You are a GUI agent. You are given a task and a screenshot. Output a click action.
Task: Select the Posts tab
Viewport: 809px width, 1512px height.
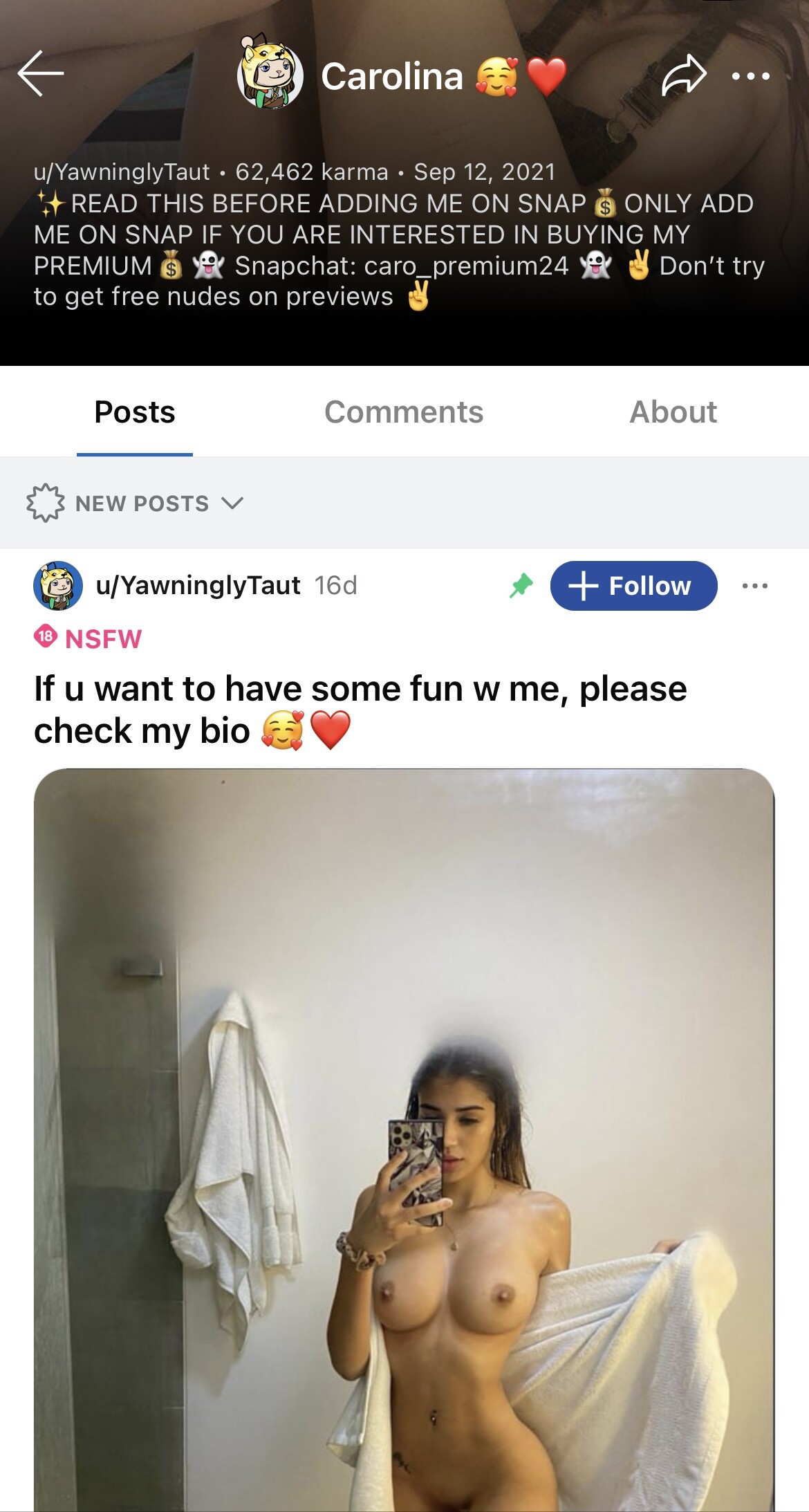[x=135, y=412]
